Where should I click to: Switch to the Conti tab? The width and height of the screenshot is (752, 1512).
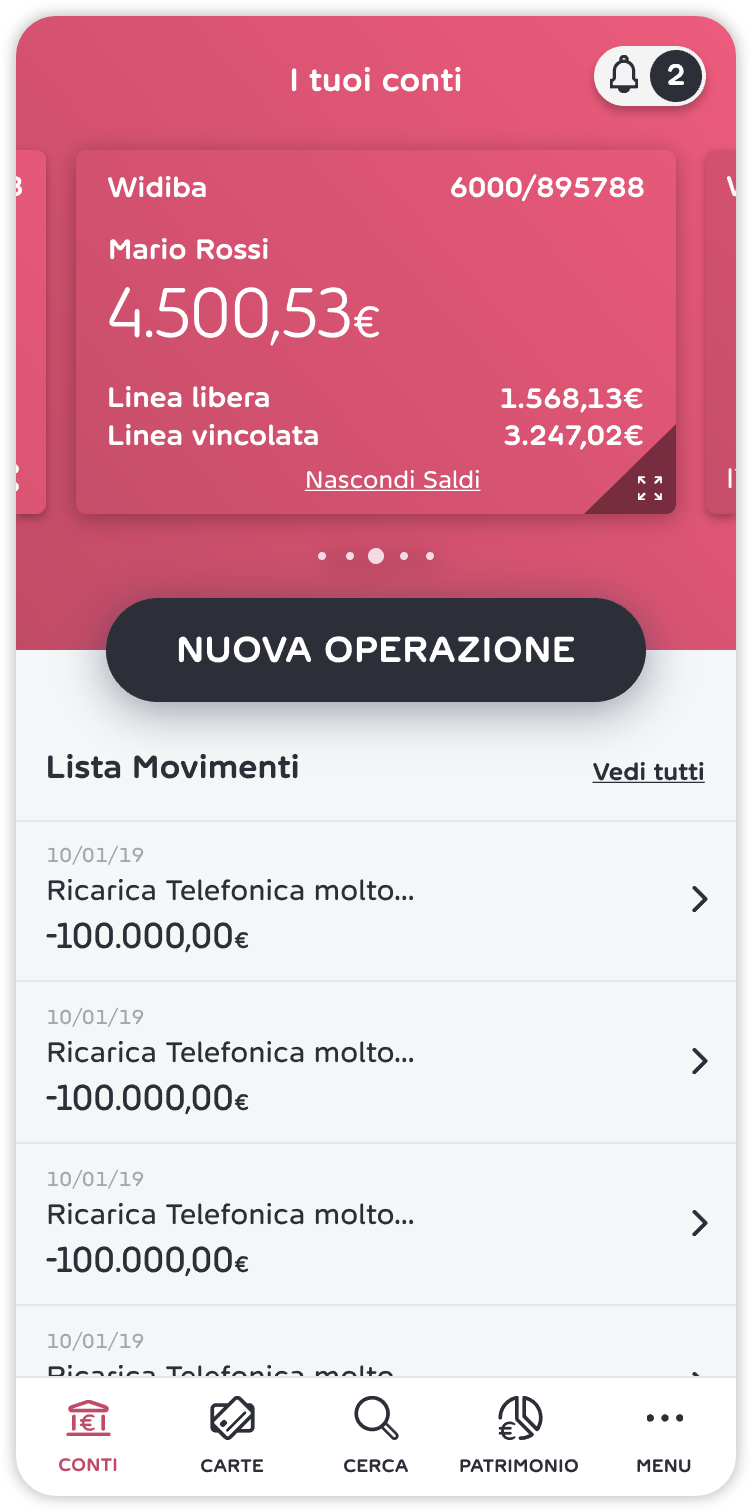click(x=88, y=1436)
